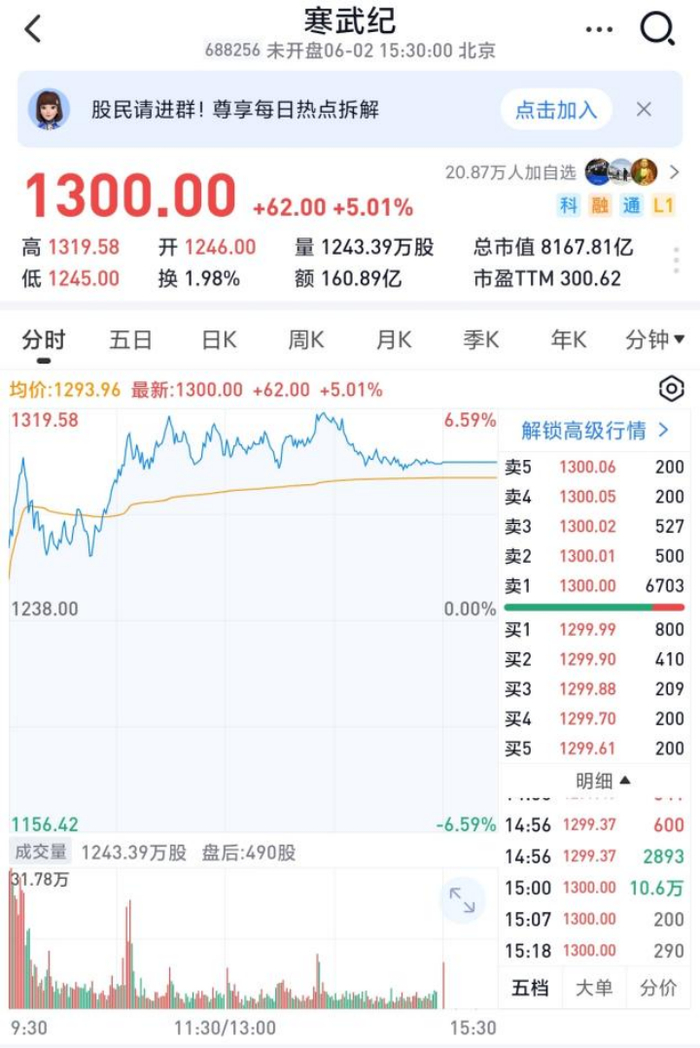Switch to the 大单 tab
Screen dimensions: 700x1048
[x=594, y=987]
